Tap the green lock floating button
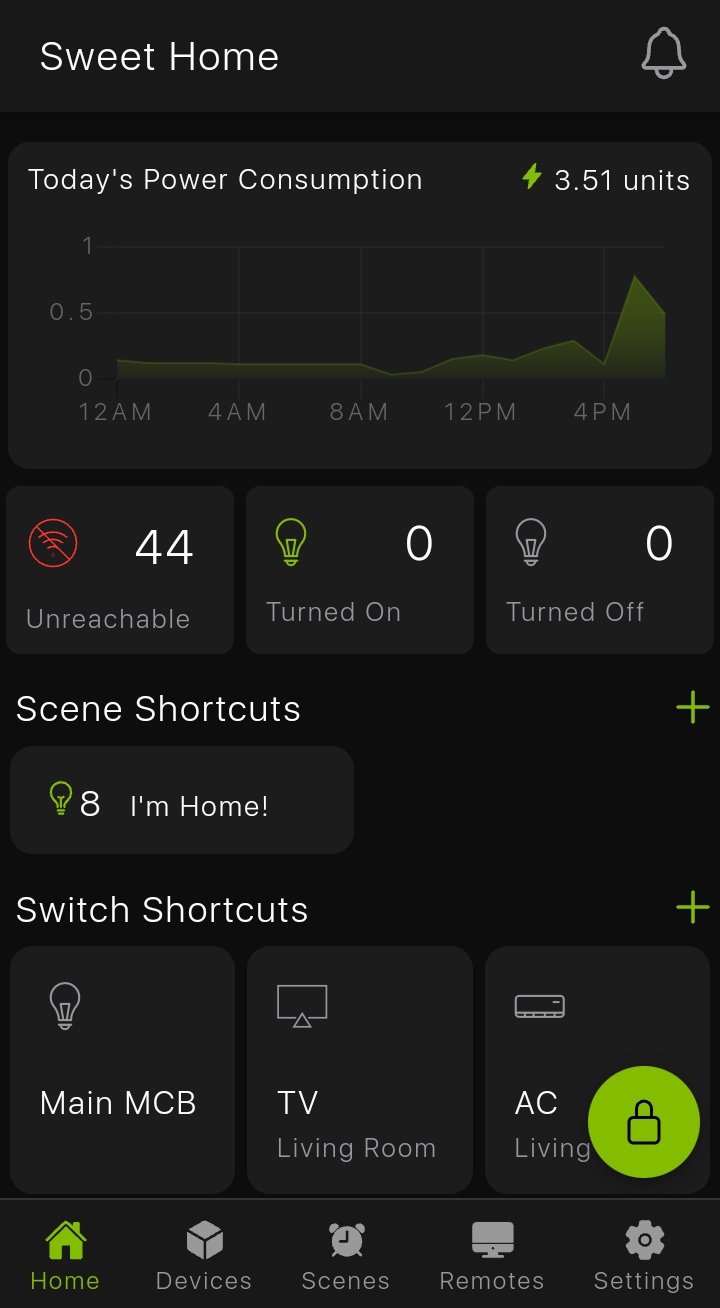 tap(643, 1122)
